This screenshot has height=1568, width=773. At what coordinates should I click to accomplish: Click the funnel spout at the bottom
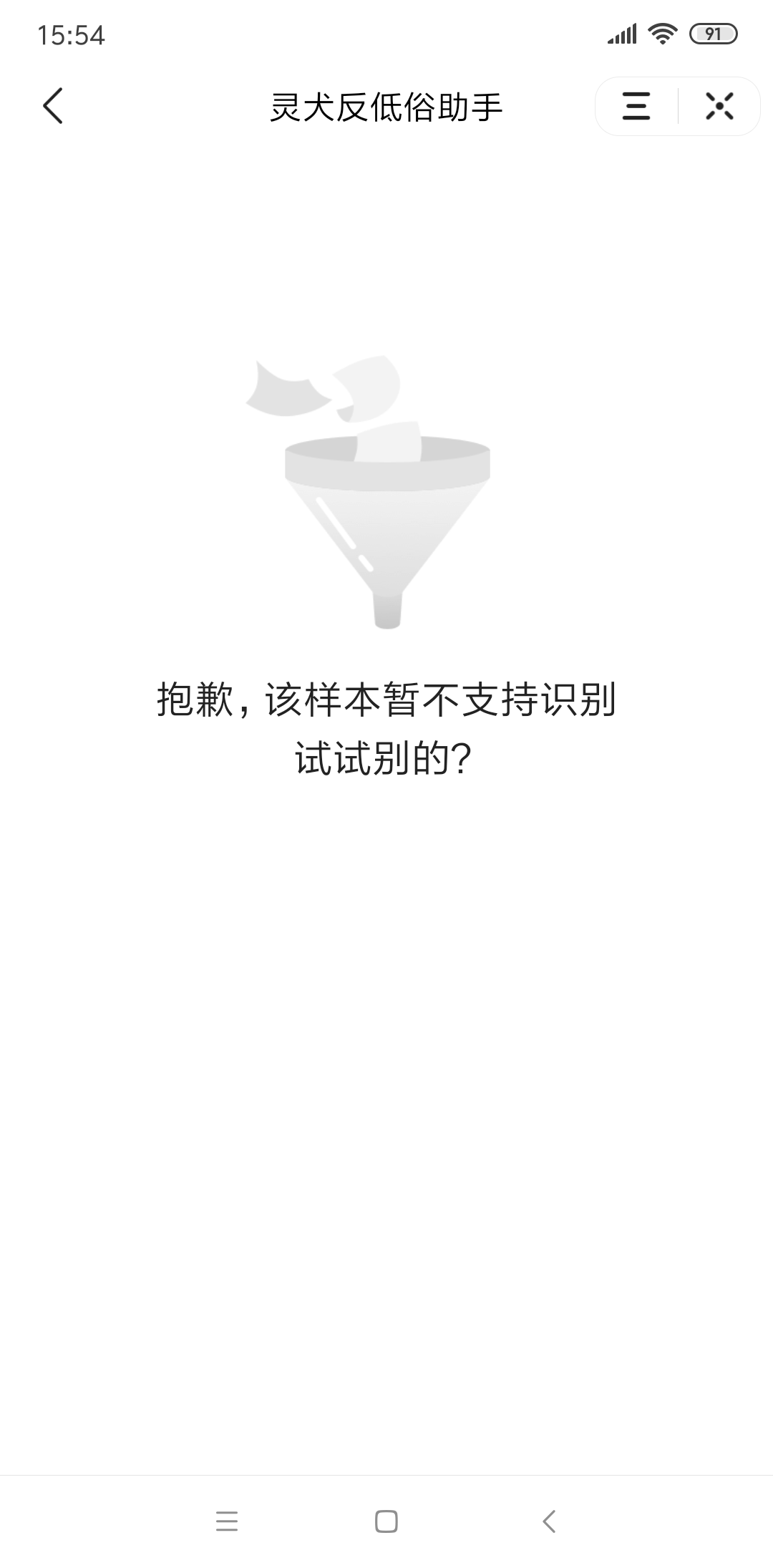[x=386, y=612]
